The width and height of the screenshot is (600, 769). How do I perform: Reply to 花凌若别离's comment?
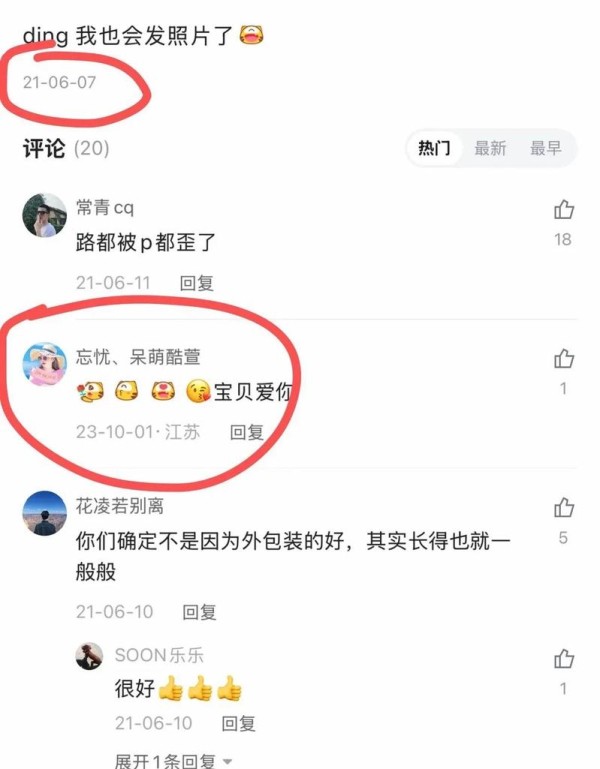point(199,611)
